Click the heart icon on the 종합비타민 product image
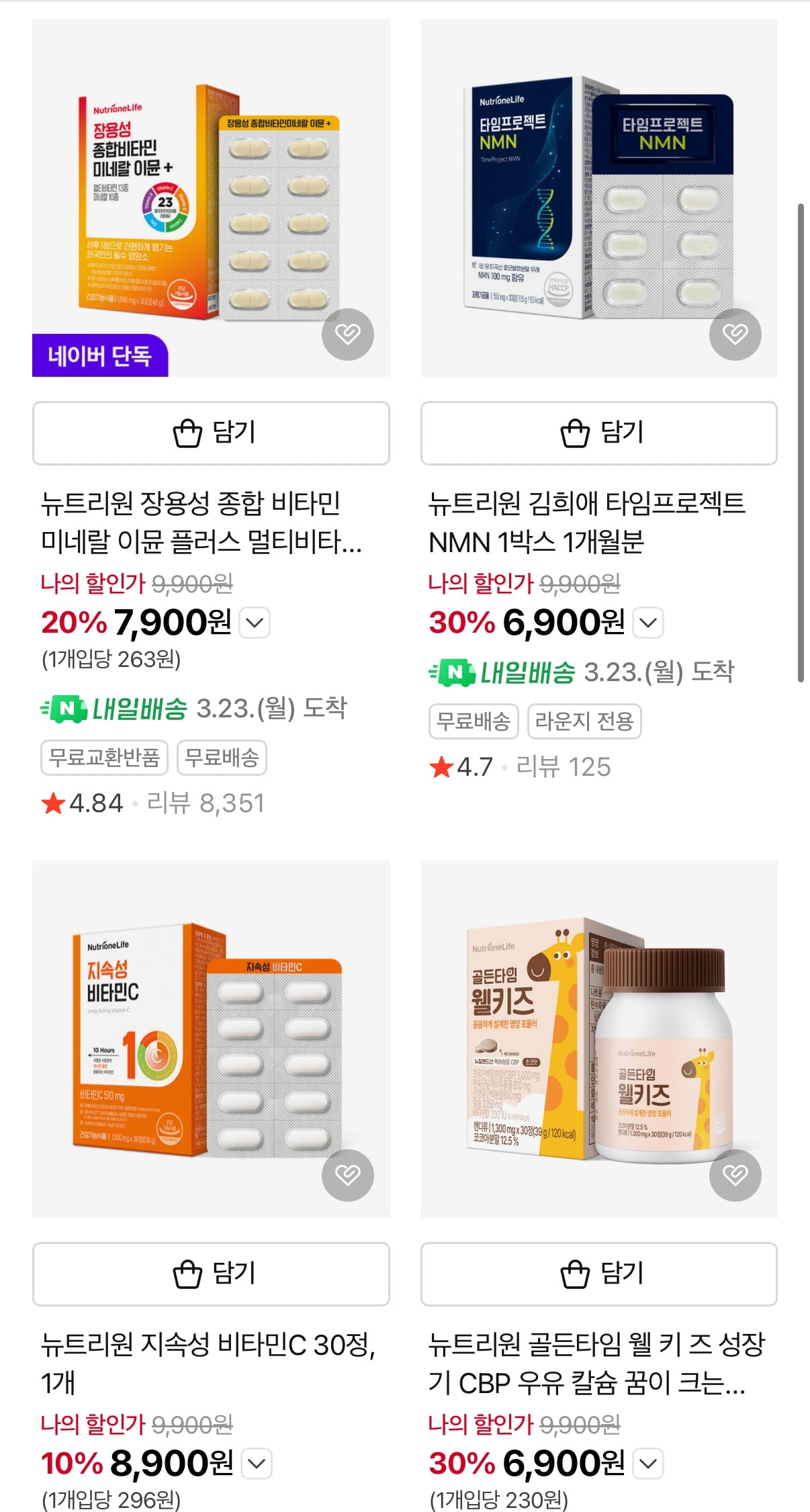Screen dimensions: 810x1512 coord(347,334)
